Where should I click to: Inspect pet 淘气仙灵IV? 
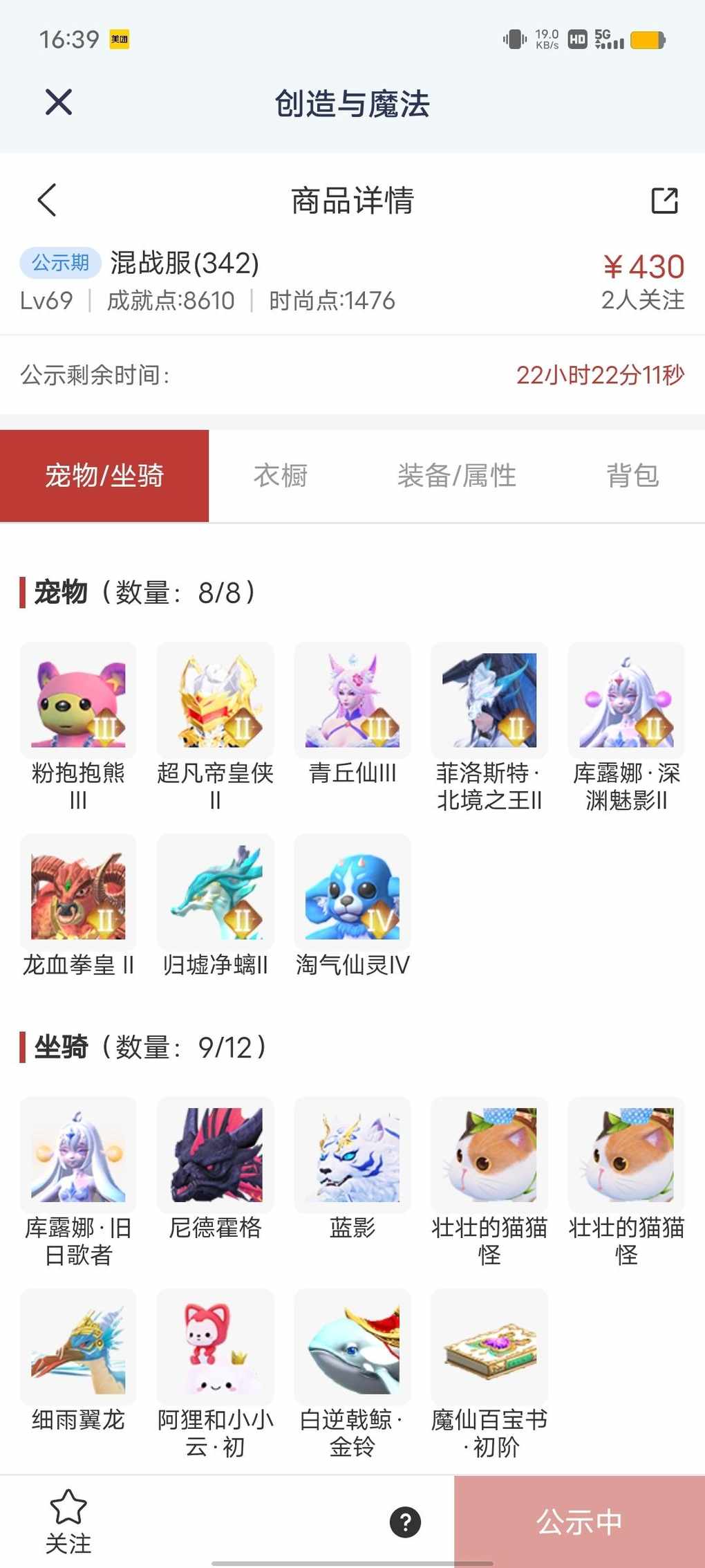pyautogui.click(x=352, y=892)
